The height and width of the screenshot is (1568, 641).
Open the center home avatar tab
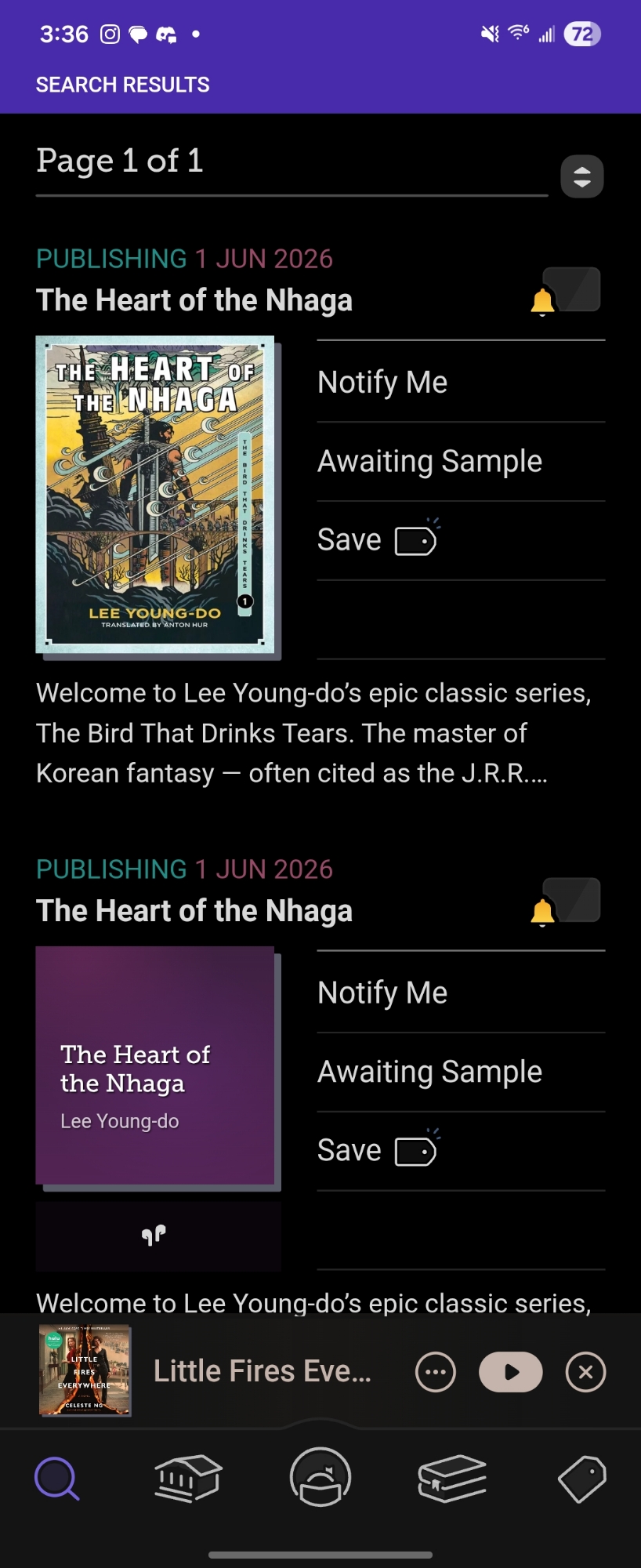tap(320, 1477)
